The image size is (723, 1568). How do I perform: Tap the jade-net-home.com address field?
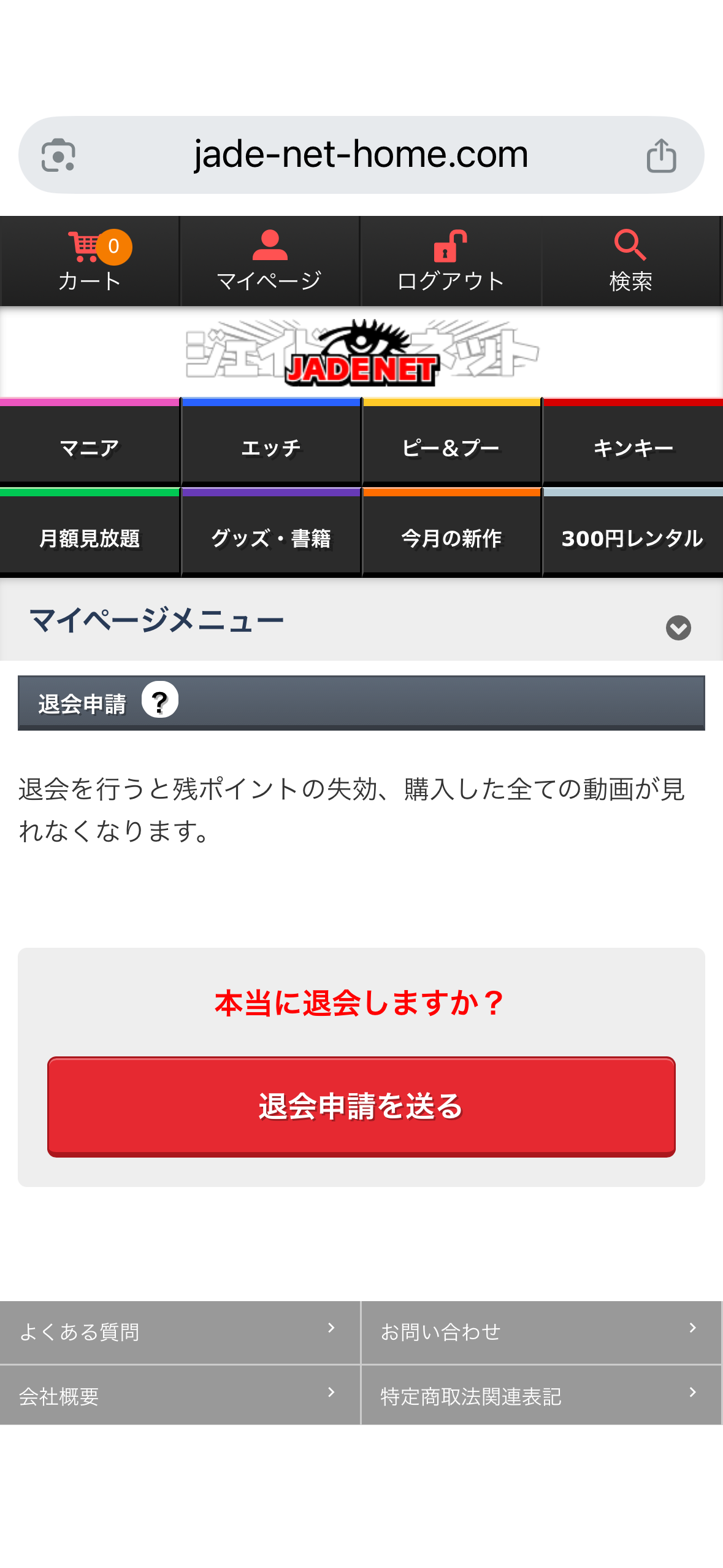361,154
